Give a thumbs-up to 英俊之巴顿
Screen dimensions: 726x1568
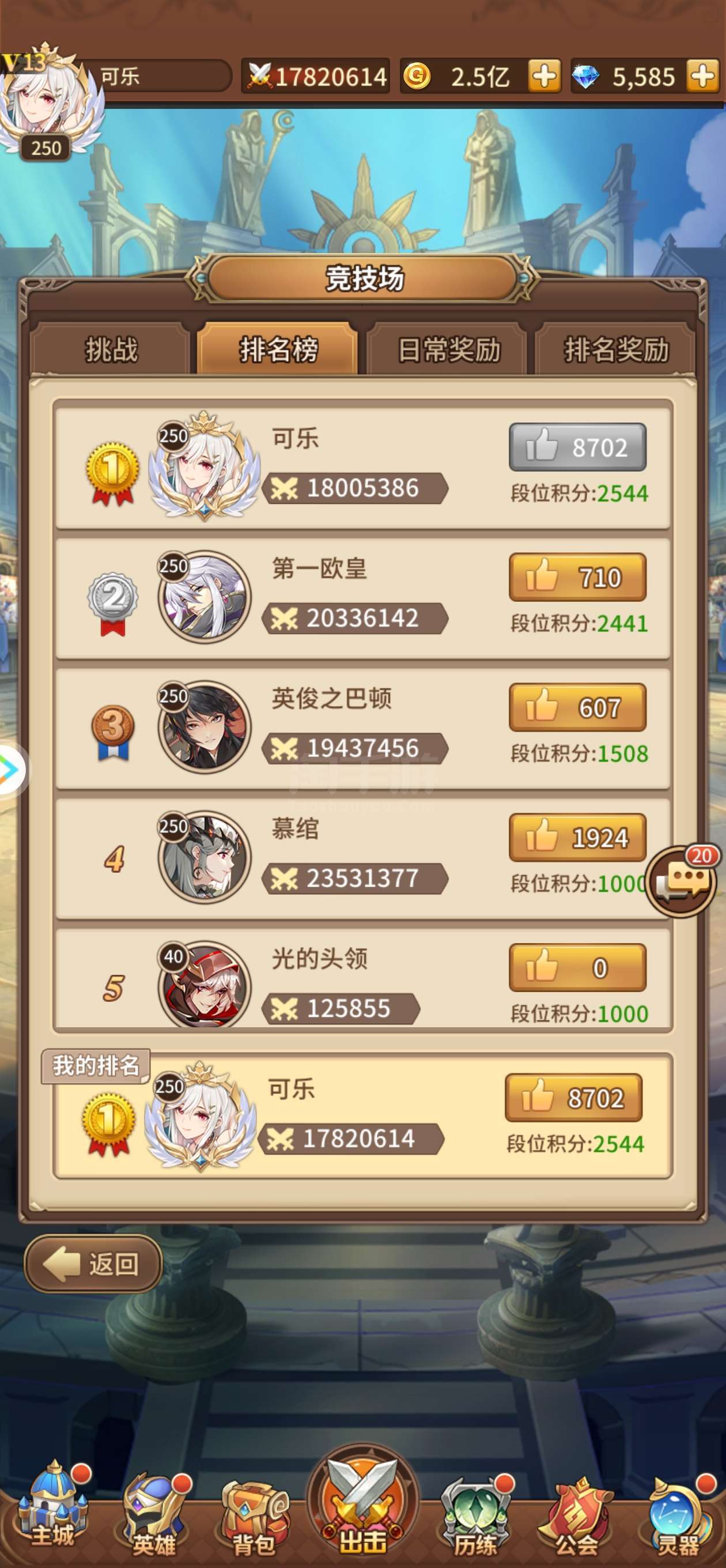point(577,707)
